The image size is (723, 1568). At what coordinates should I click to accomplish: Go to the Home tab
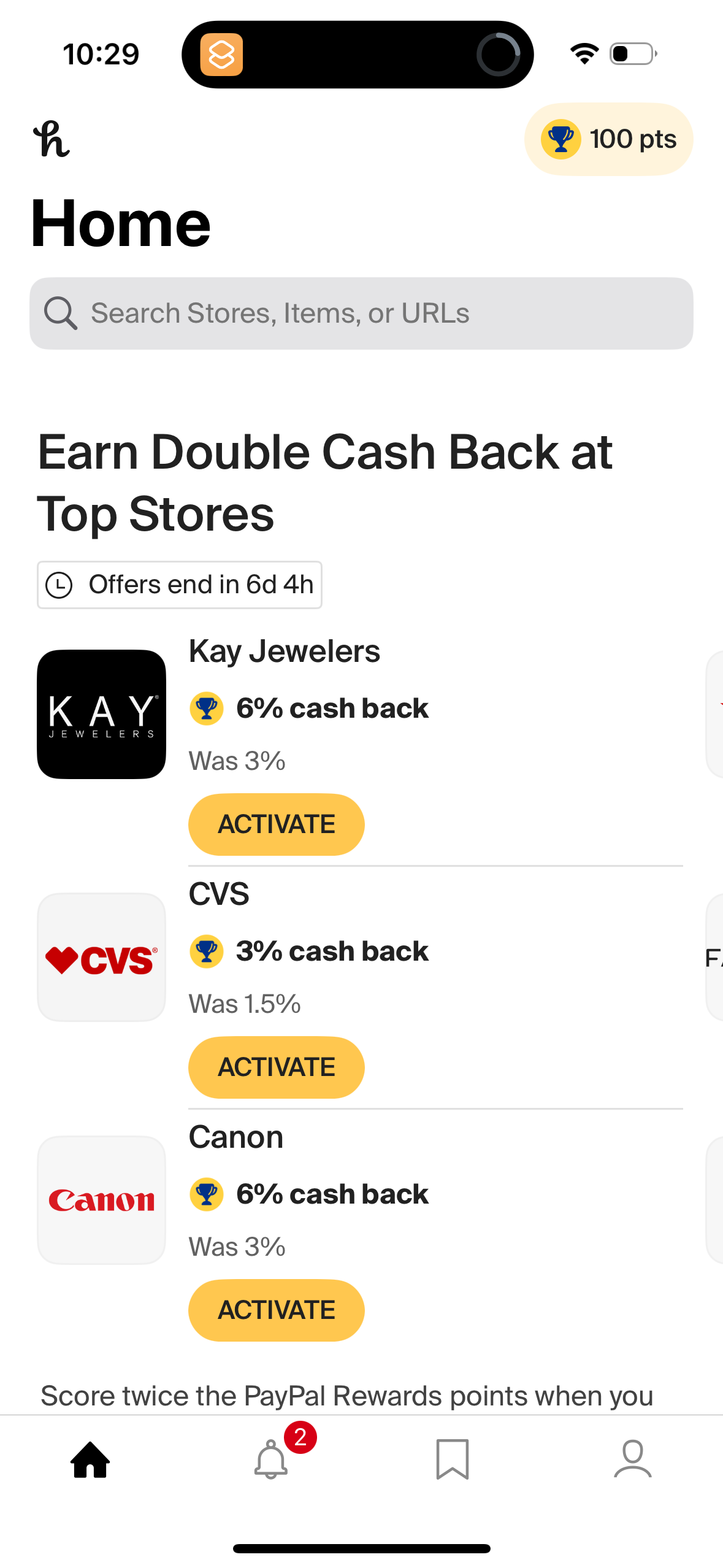[91, 1459]
